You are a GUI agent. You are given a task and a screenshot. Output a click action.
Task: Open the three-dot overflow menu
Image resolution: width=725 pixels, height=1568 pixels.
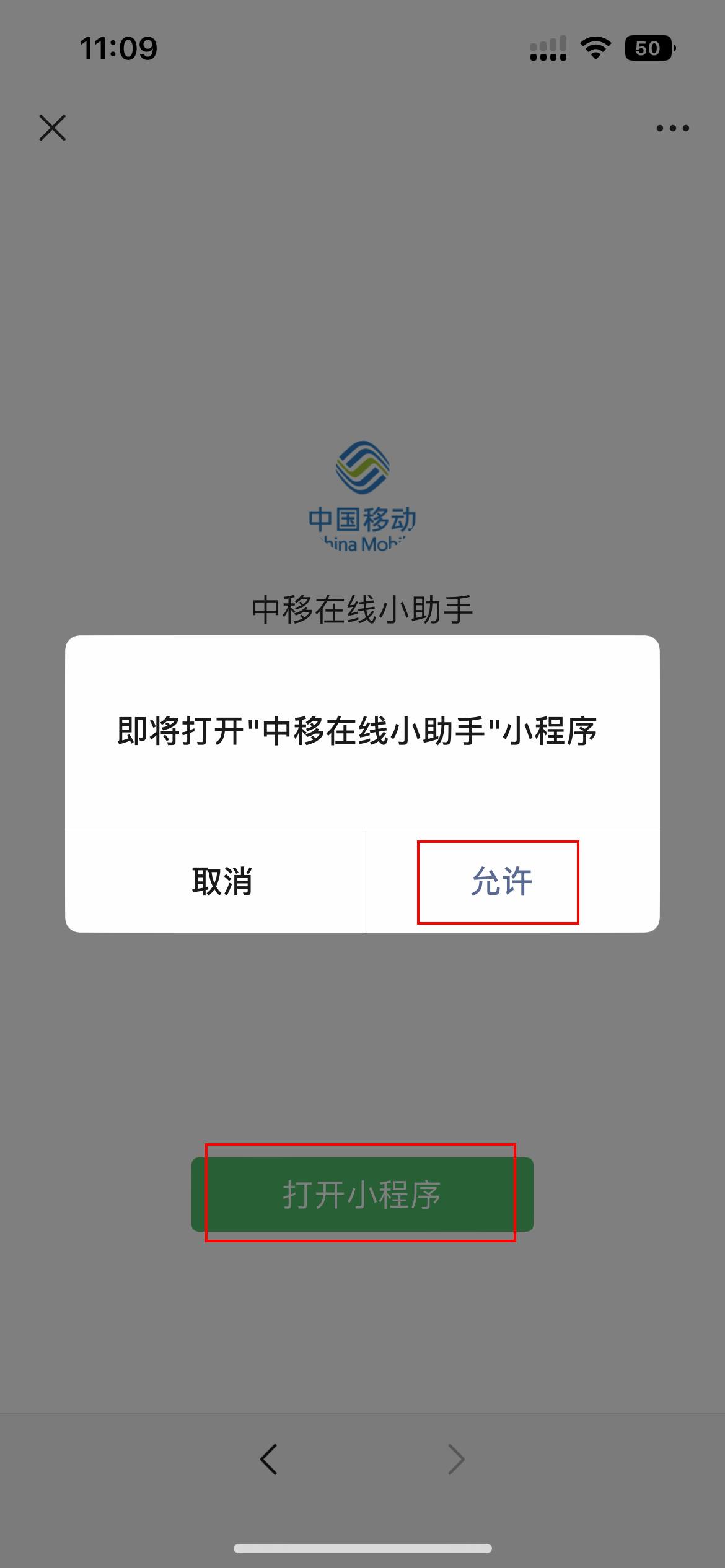coord(672,128)
